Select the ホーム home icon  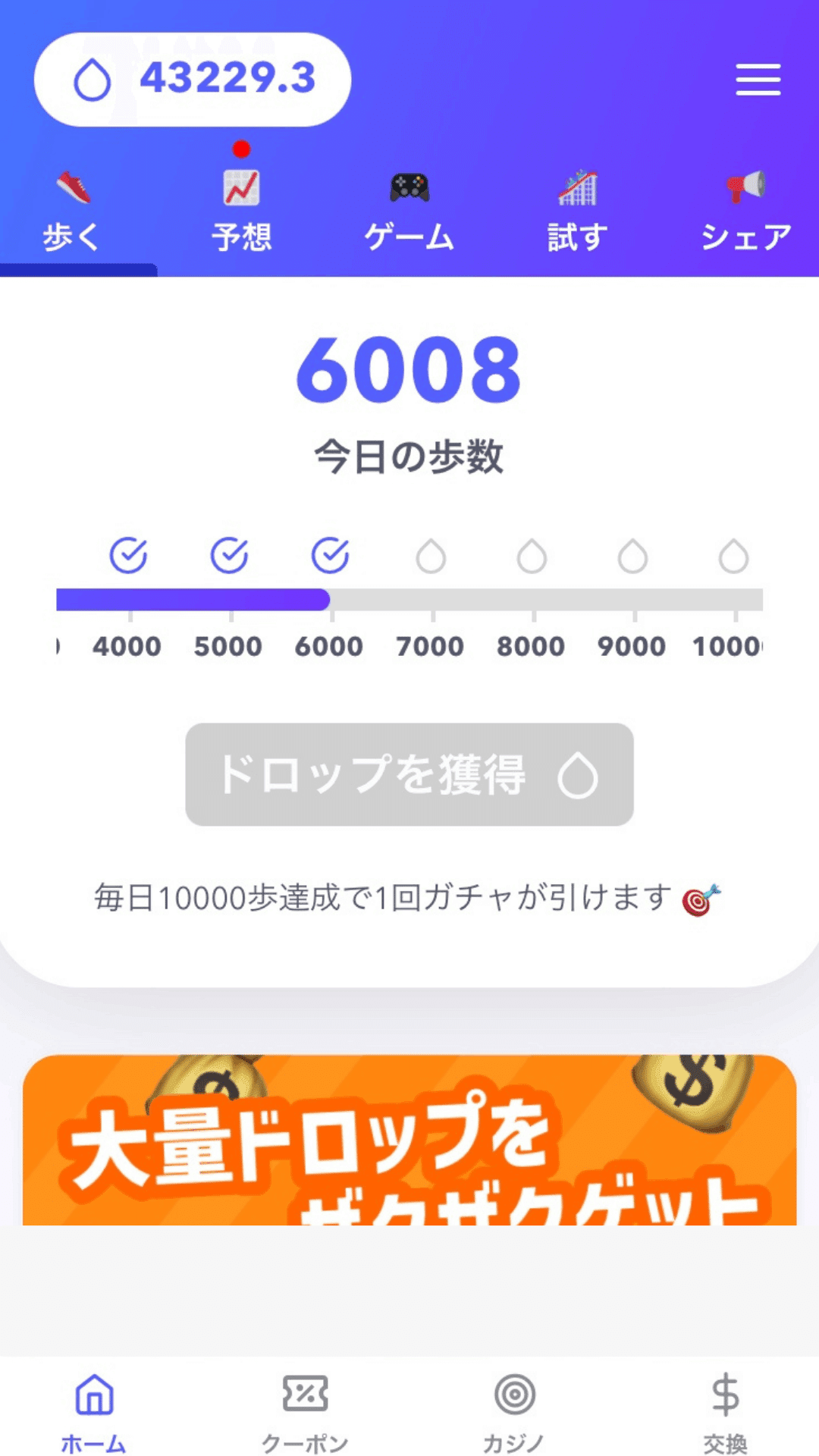tap(93, 1401)
